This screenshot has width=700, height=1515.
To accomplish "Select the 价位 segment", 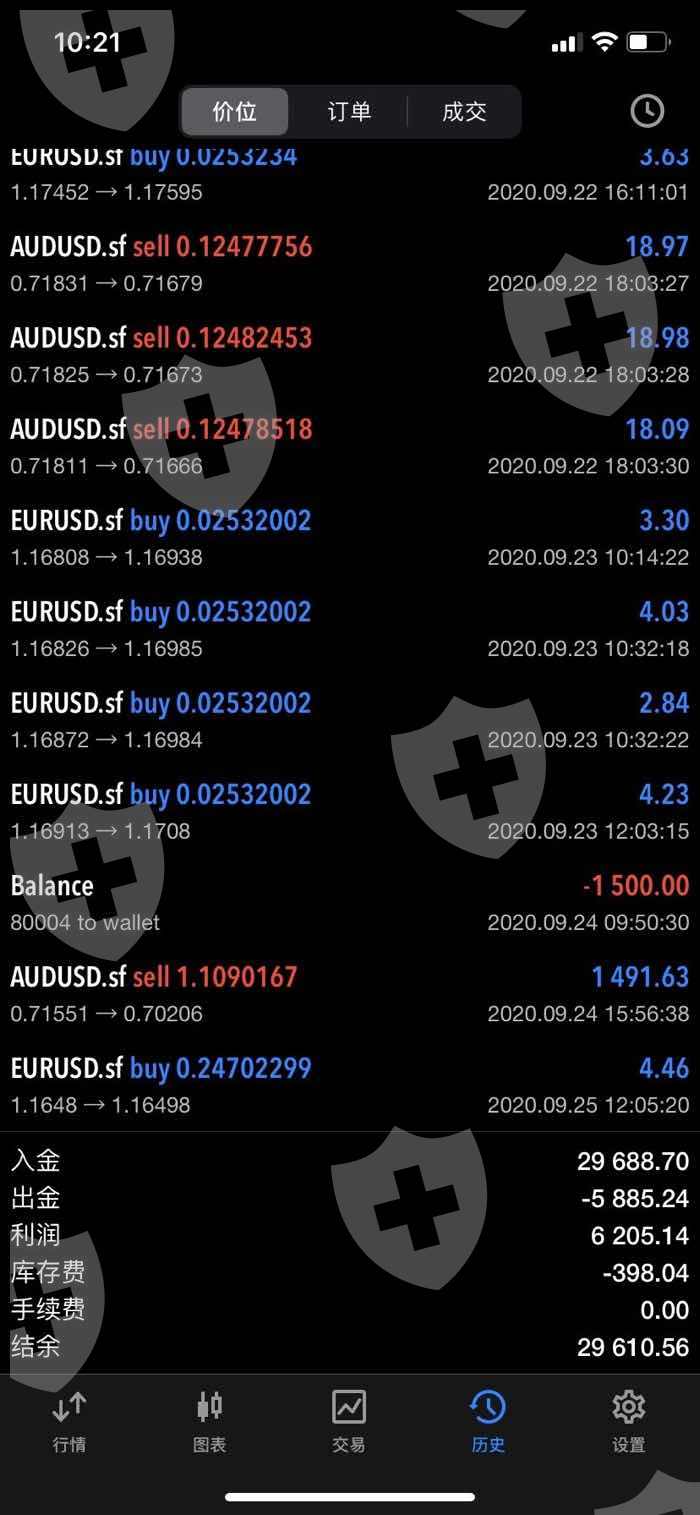I will (x=235, y=111).
